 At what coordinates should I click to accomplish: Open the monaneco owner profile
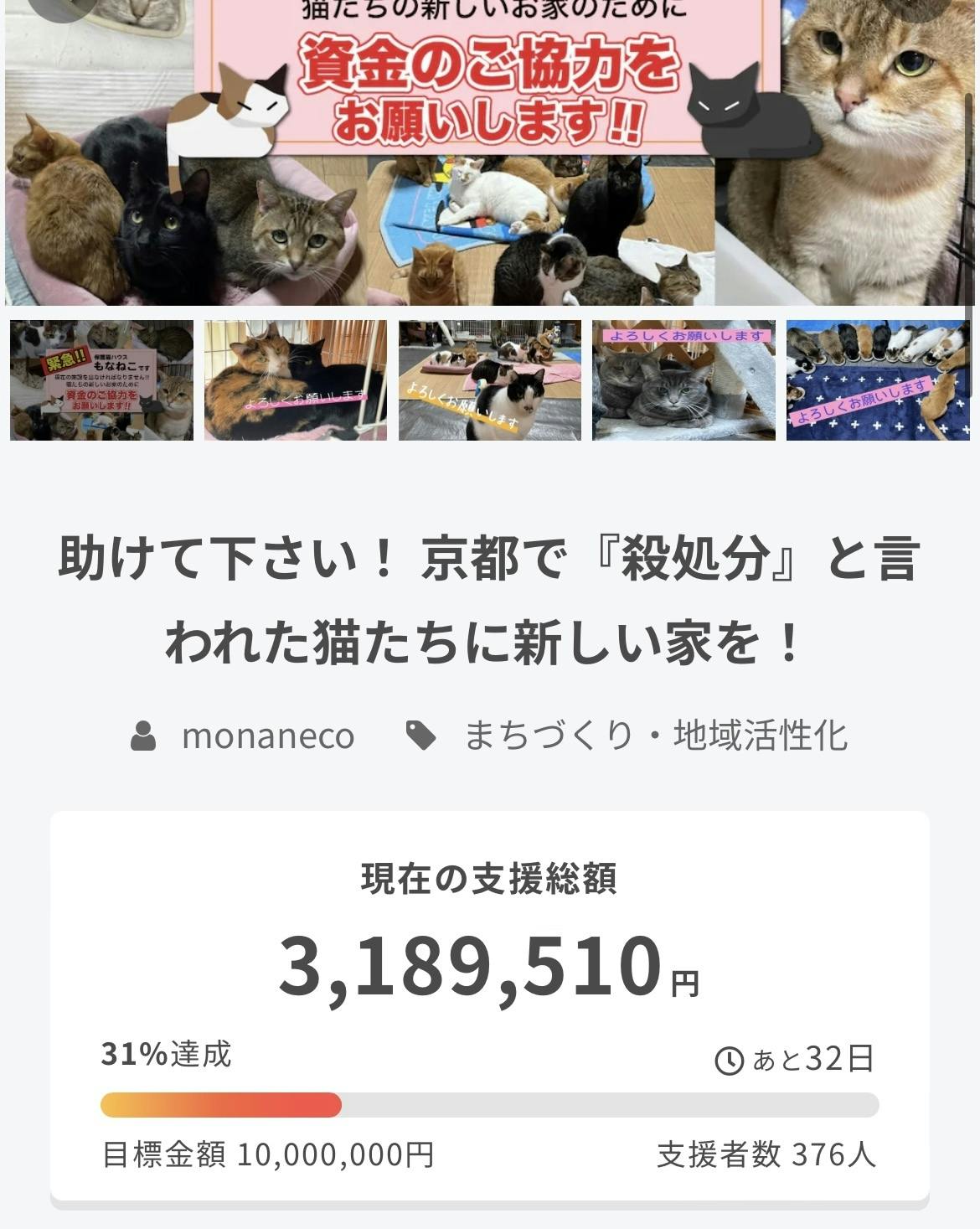point(267,736)
